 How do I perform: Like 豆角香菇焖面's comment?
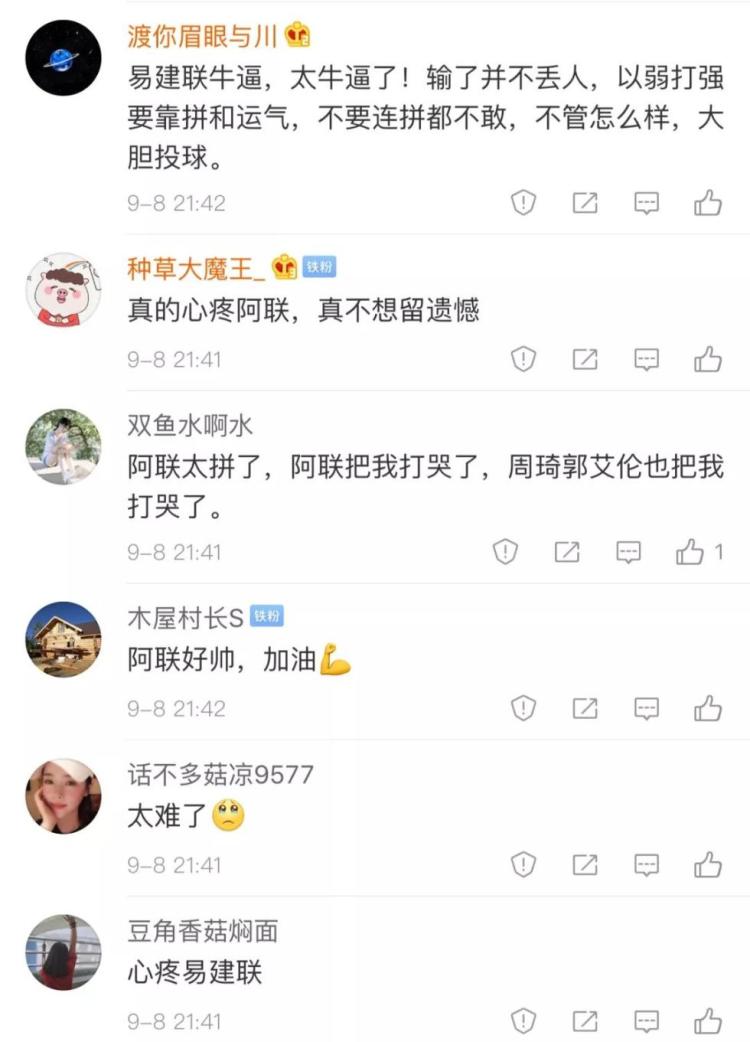(708, 1021)
